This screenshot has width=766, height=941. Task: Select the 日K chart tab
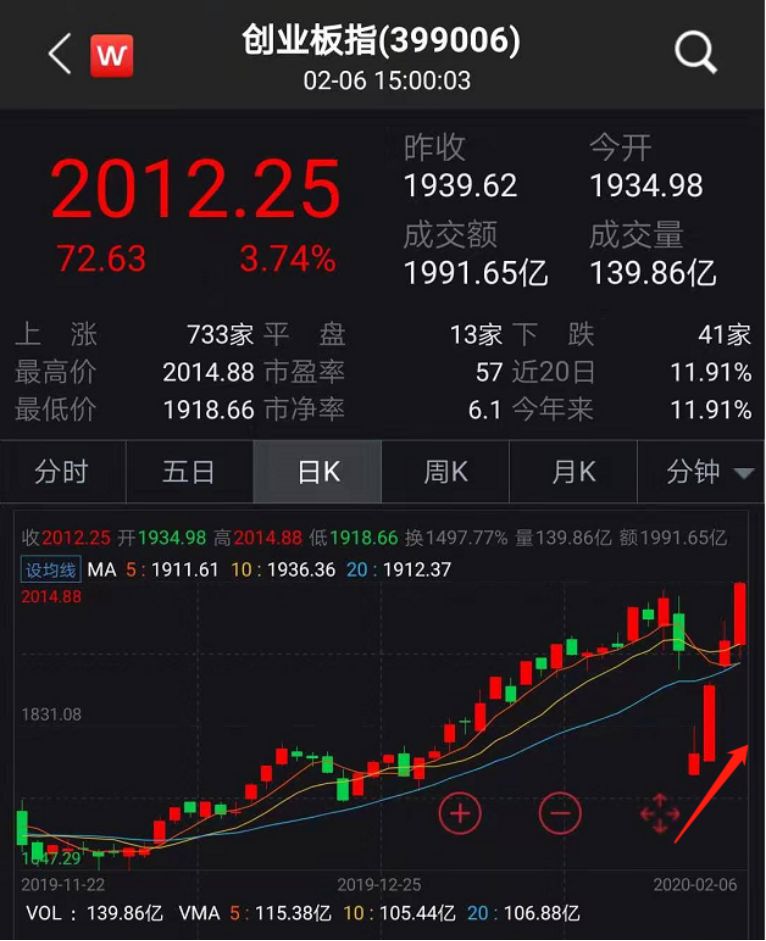(318, 472)
